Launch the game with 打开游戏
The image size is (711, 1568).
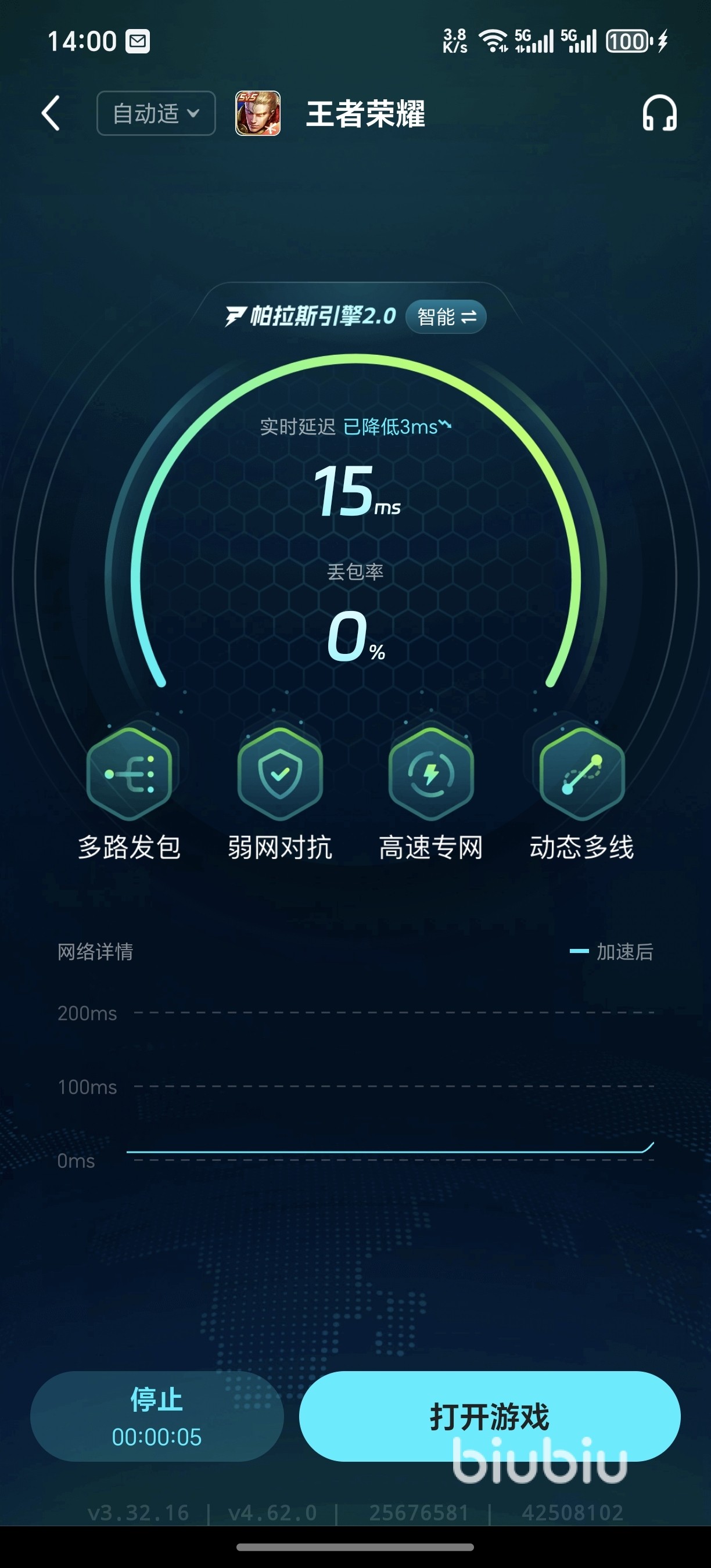tap(490, 1416)
